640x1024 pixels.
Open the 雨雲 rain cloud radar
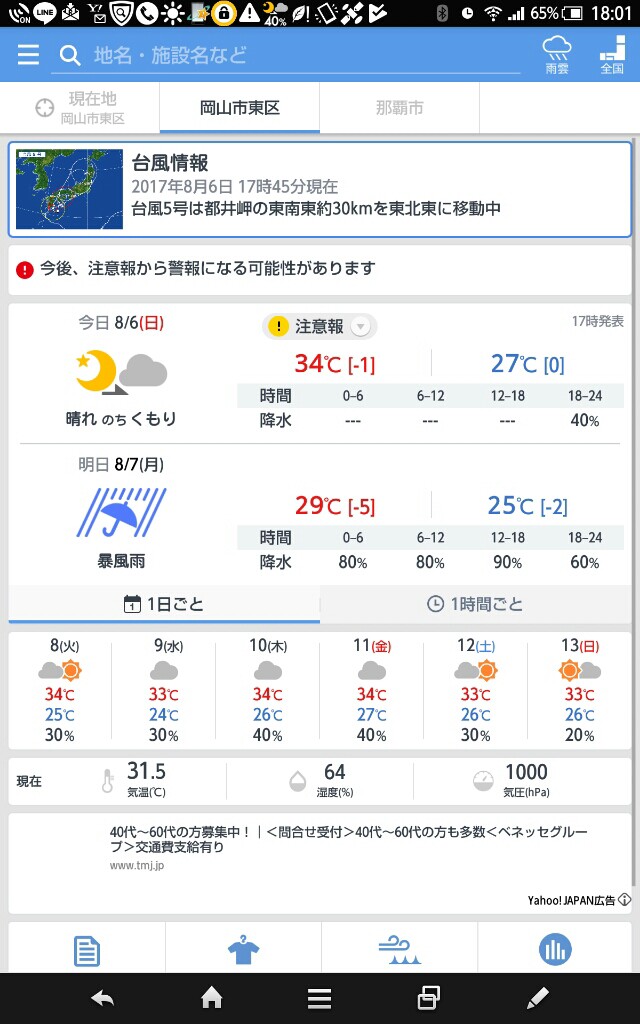(557, 55)
